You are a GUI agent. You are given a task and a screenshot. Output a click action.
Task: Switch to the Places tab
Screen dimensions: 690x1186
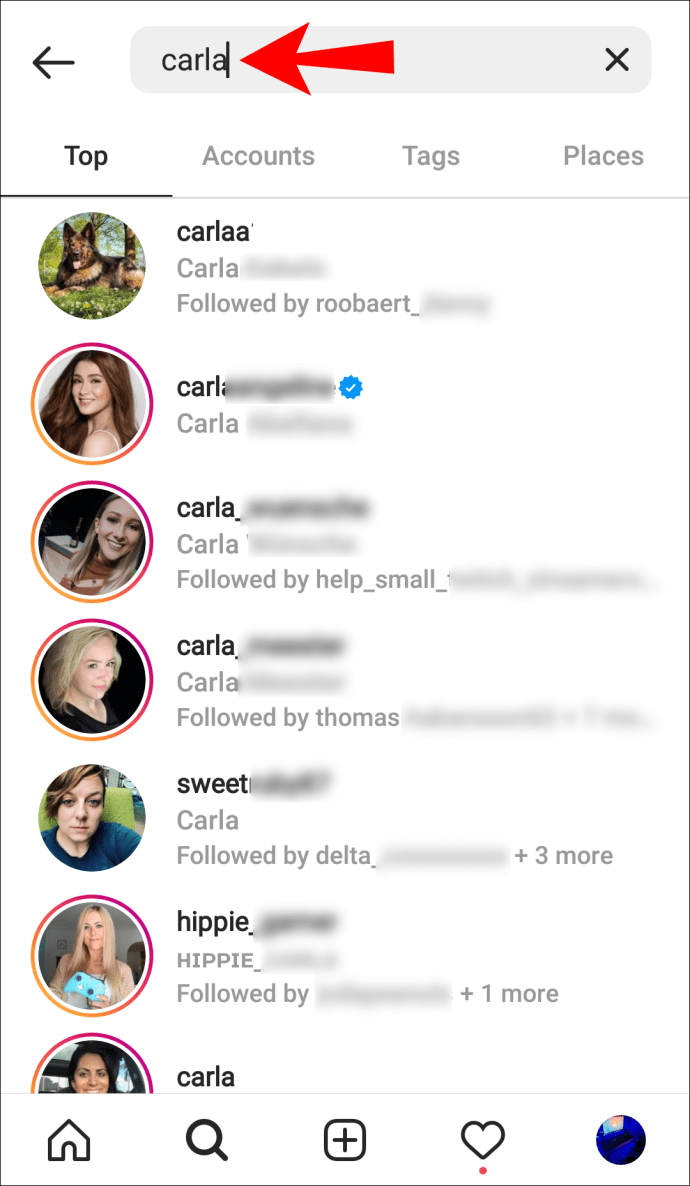[x=603, y=156]
